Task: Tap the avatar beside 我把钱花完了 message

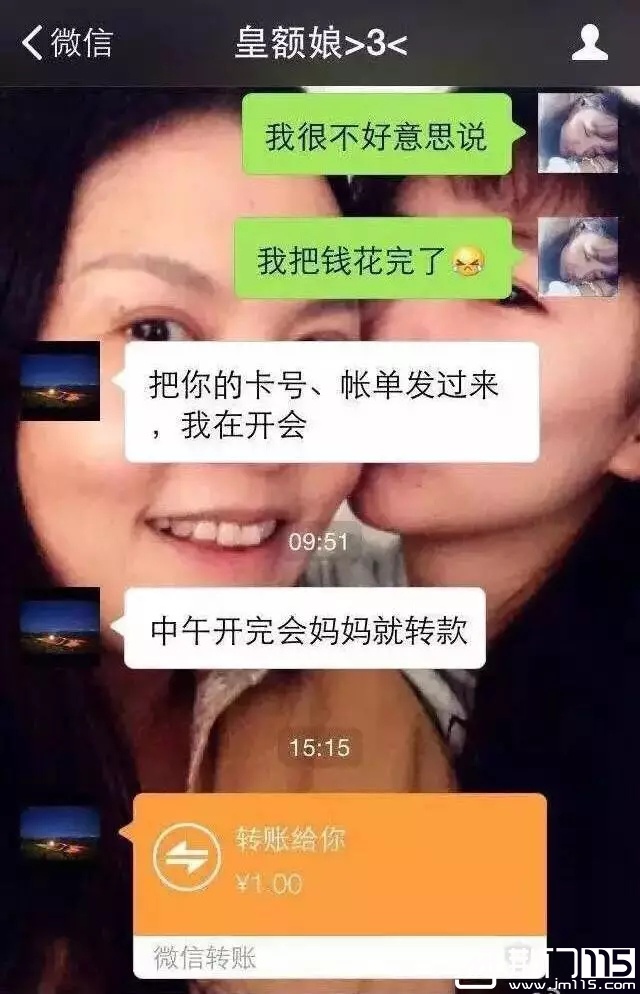Action: point(578,258)
